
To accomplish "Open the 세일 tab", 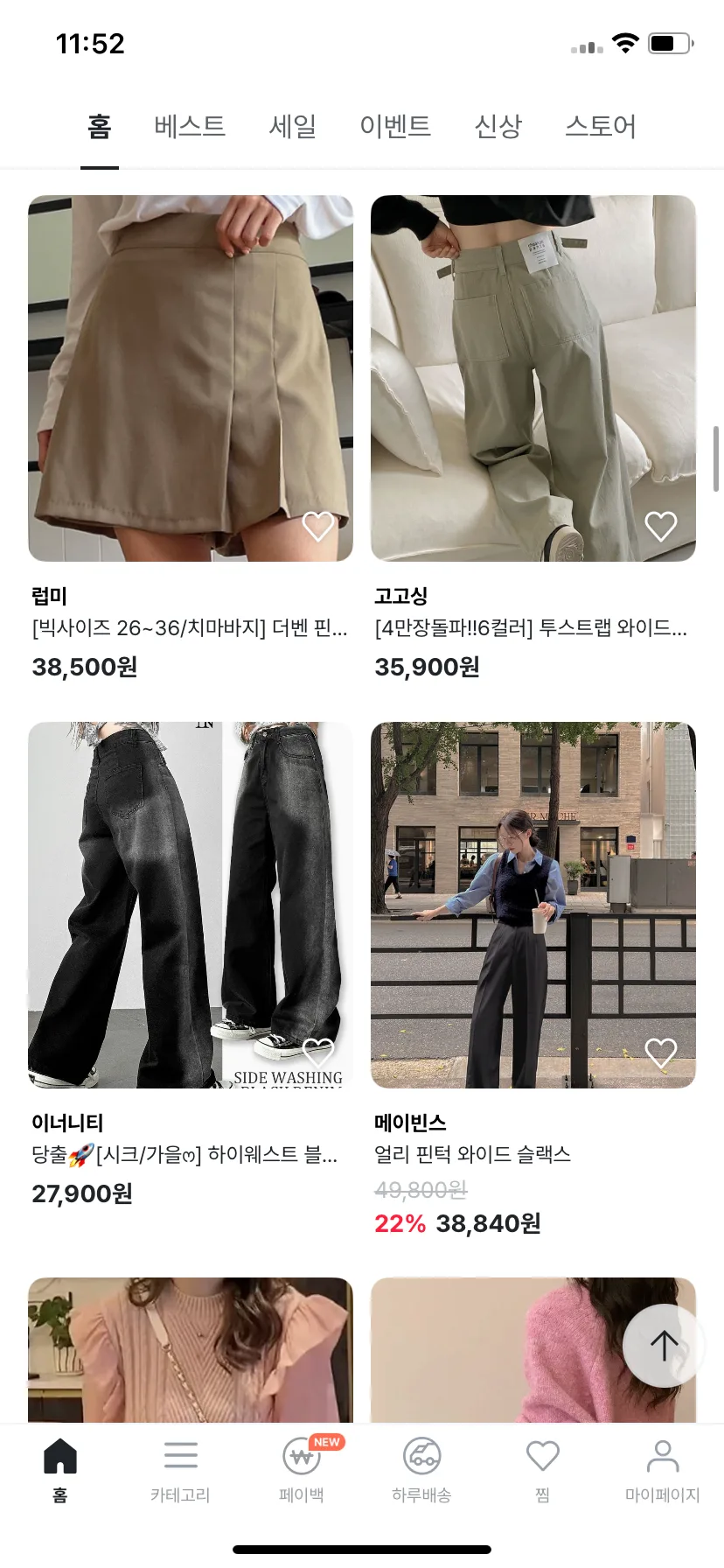I will (292, 127).
